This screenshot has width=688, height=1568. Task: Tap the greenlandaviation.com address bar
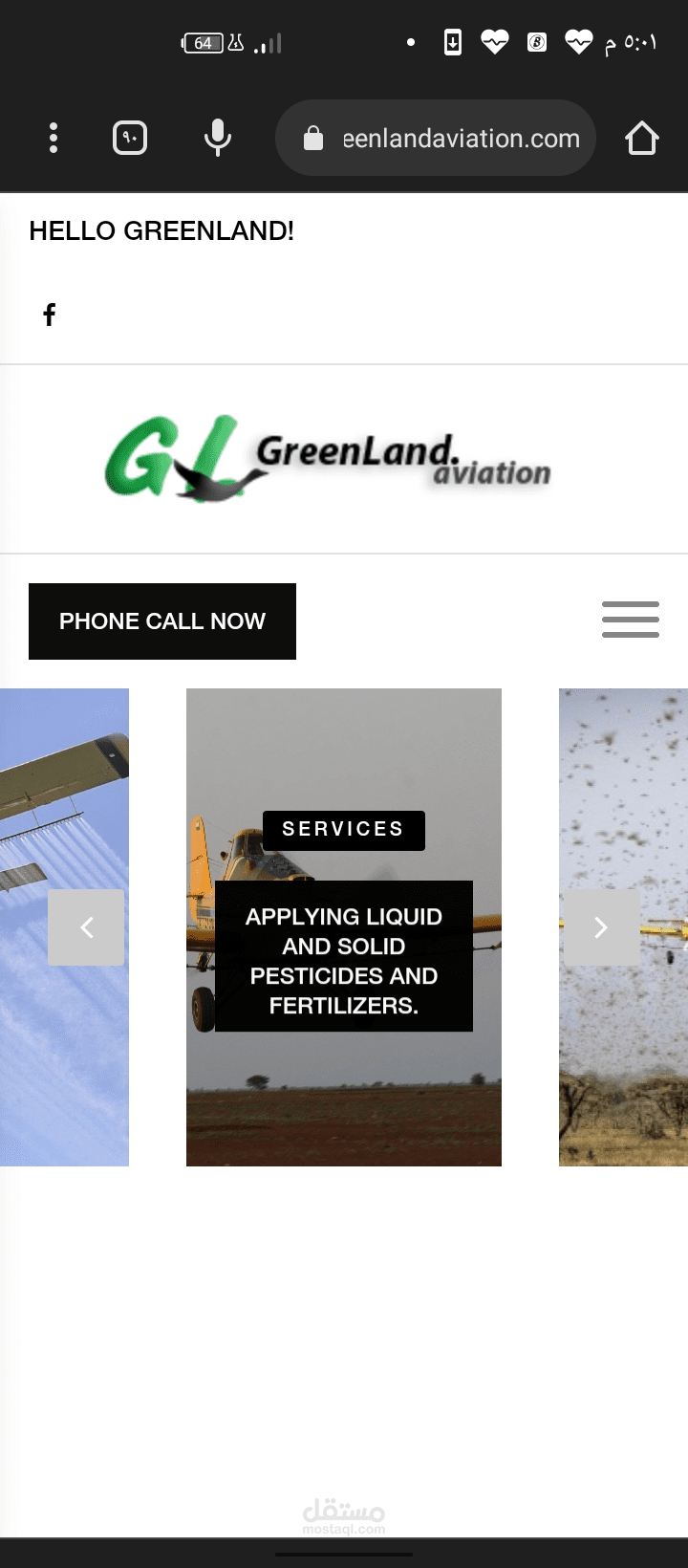coord(436,138)
